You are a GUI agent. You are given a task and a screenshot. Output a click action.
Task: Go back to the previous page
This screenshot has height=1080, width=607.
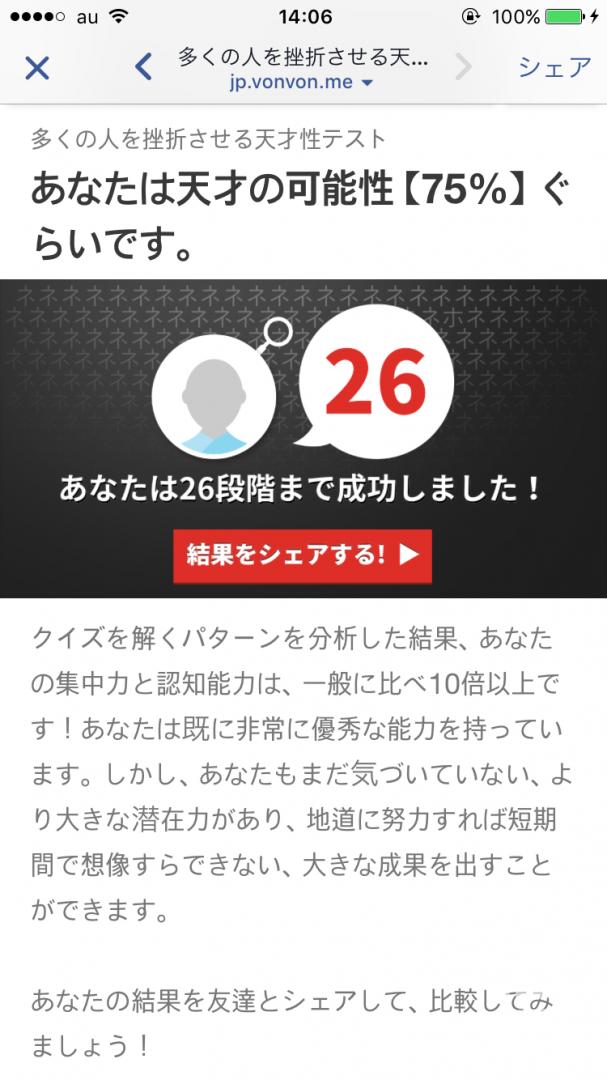click(x=143, y=68)
